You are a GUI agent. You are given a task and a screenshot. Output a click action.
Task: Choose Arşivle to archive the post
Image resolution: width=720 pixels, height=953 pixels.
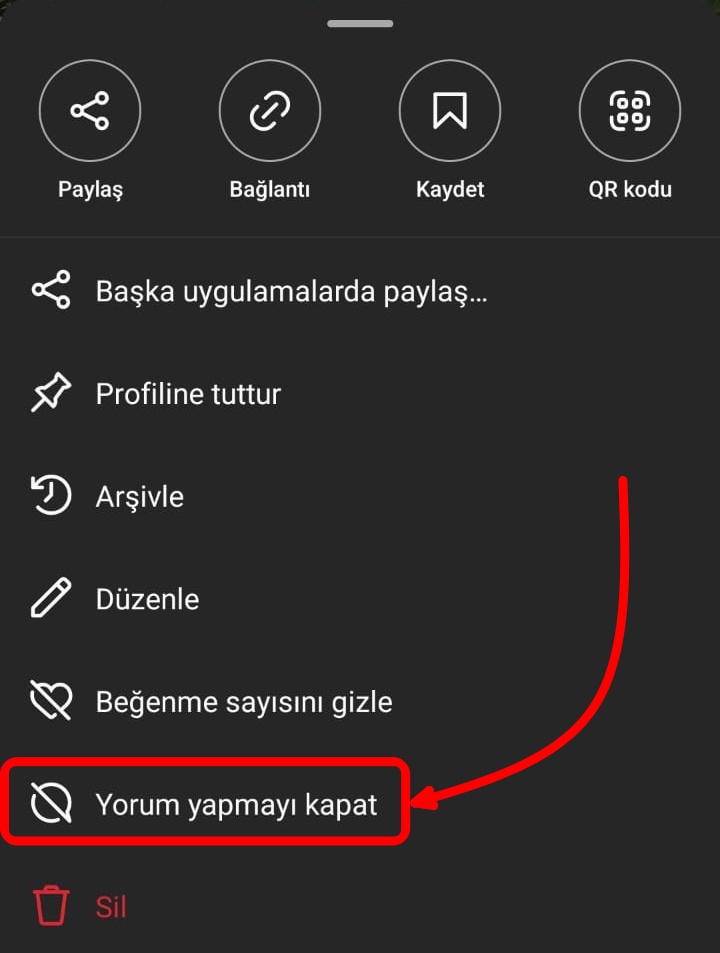tap(140, 495)
